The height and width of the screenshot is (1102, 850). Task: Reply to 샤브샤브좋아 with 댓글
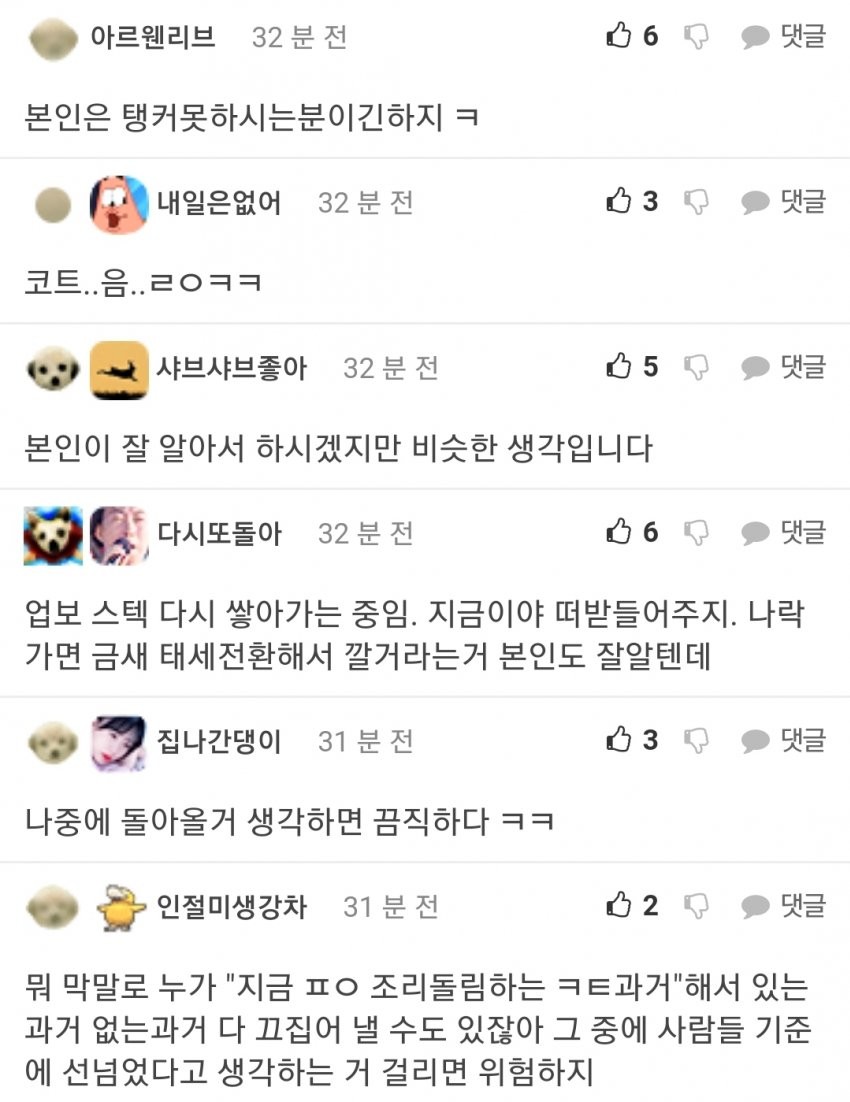point(784,367)
